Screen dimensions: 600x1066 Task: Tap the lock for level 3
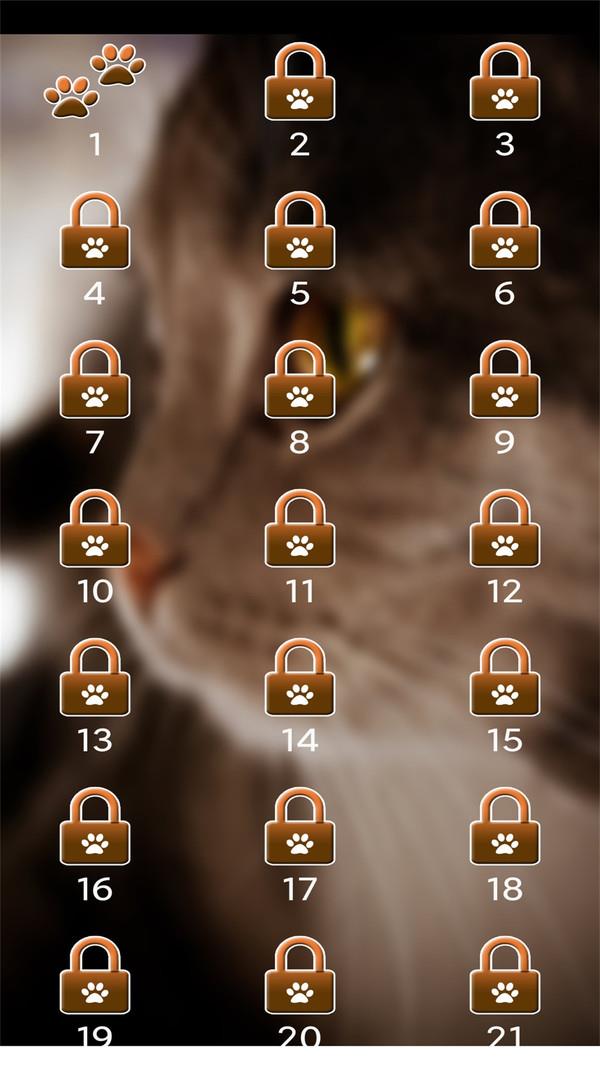[x=505, y=81]
